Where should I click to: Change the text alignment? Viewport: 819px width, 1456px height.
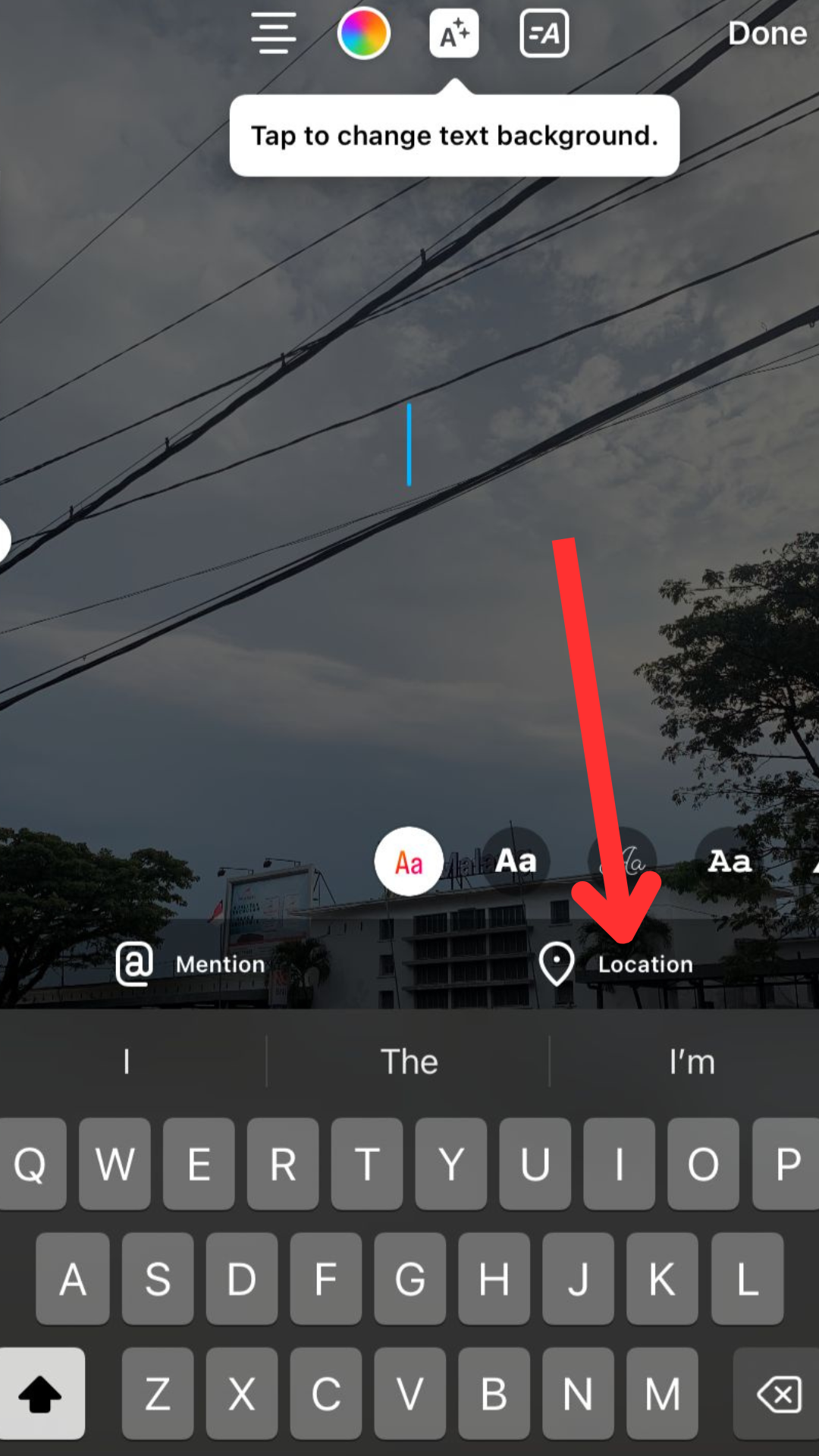tap(273, 33)
